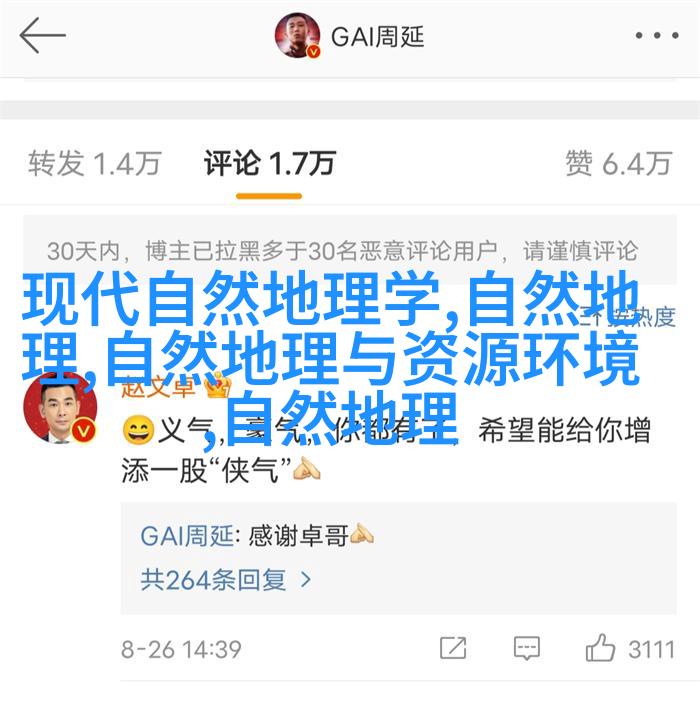
Task: View all 共264条回复 replies
Action: (x=227, y=579)
